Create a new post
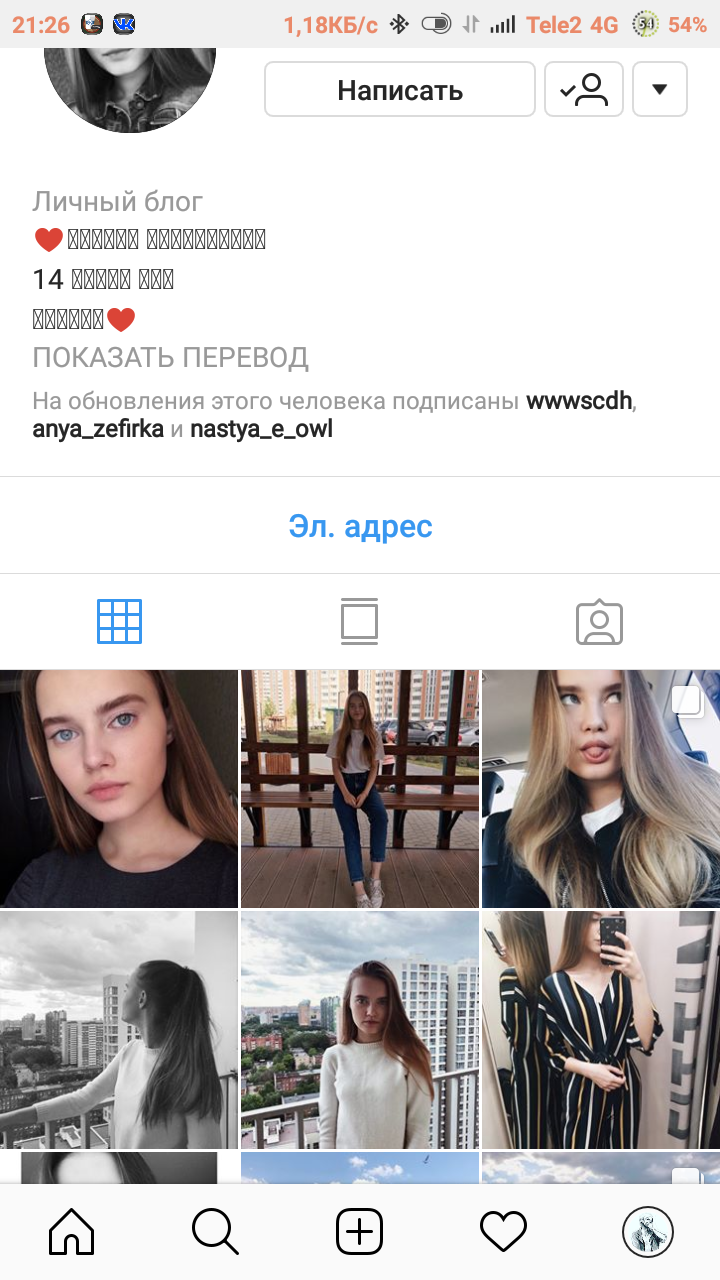The width and height of the screenshot is (720, 1280). pos(360,1232)
